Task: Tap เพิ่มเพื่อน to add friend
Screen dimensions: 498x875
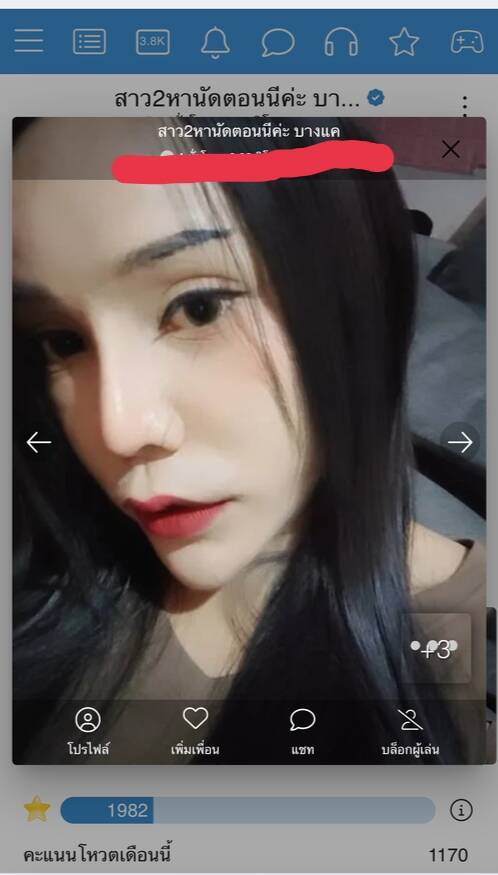Action: [x=195, y=732]
